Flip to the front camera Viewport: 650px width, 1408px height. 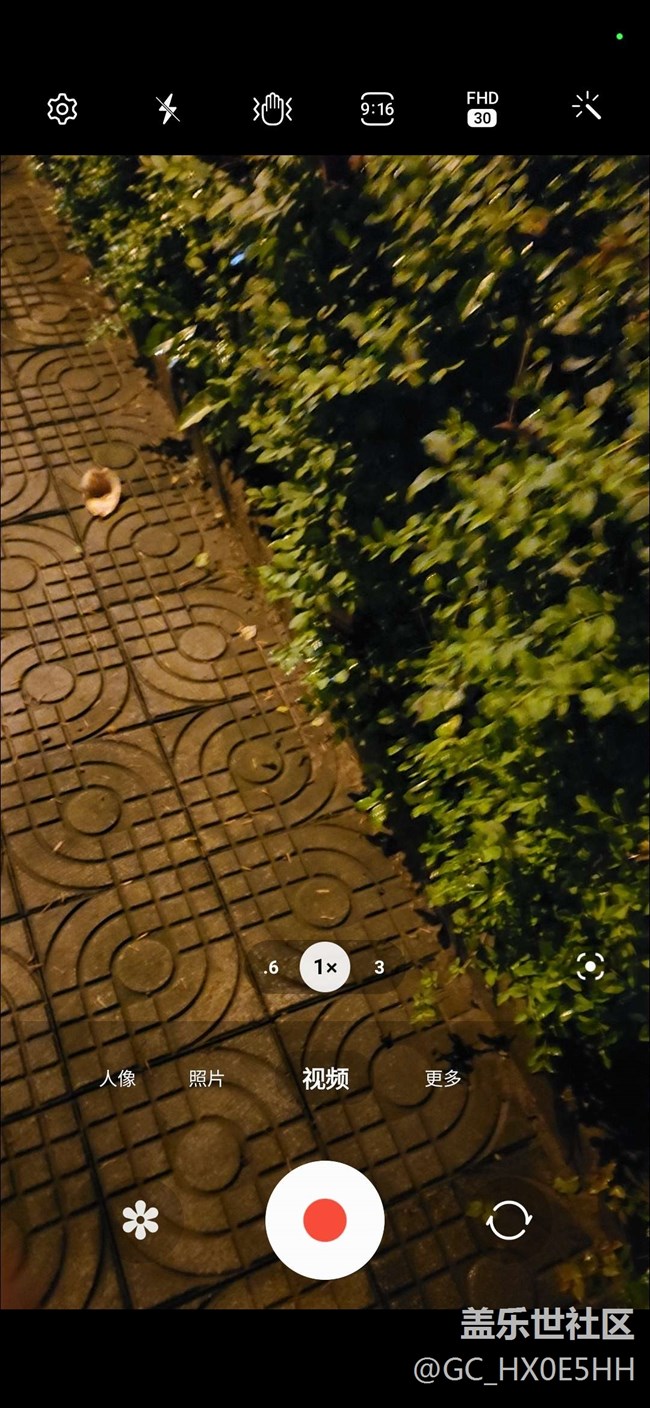coord(509,1220)
